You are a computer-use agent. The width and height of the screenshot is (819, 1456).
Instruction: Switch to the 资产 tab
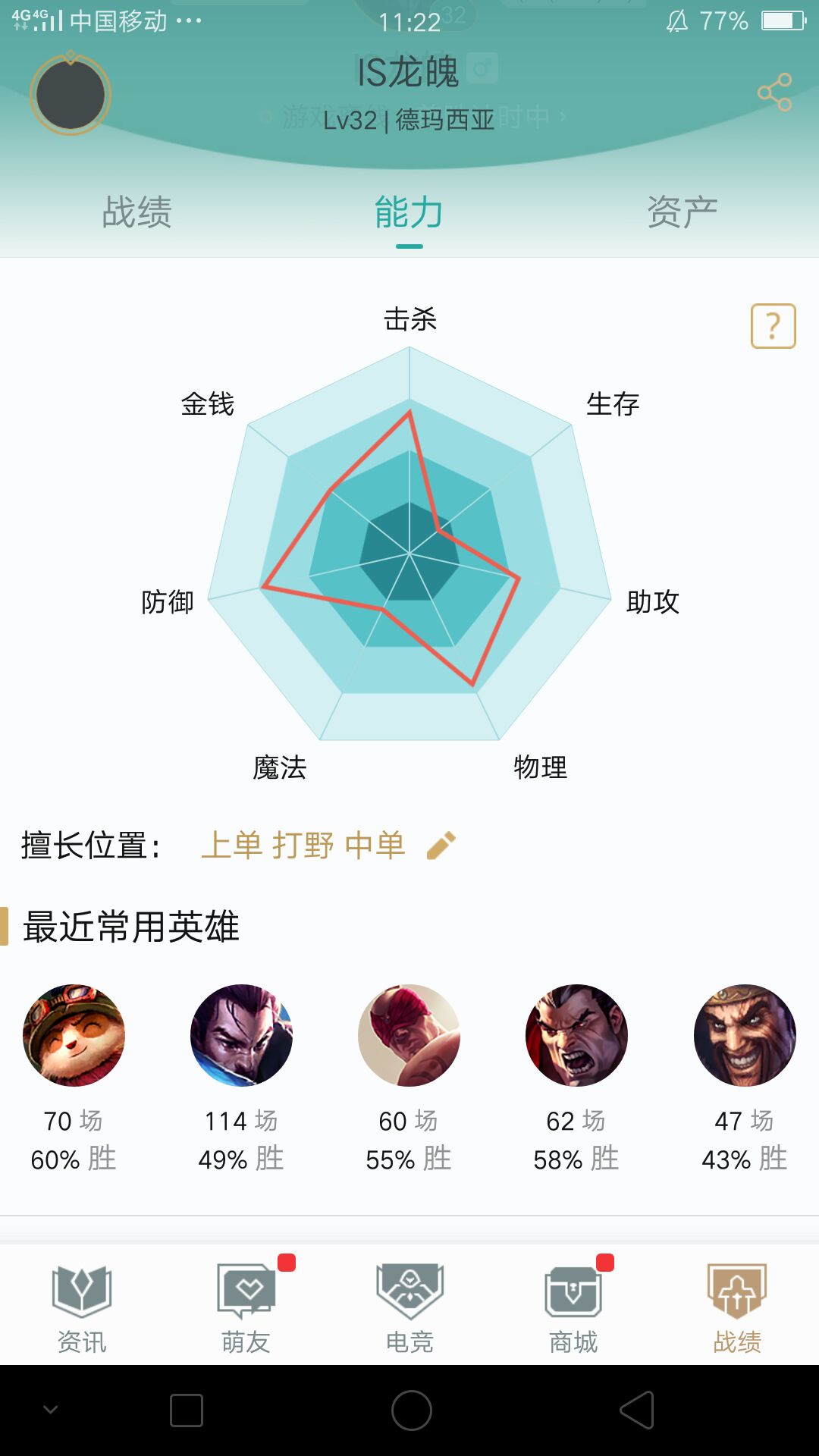pos(682,212)
